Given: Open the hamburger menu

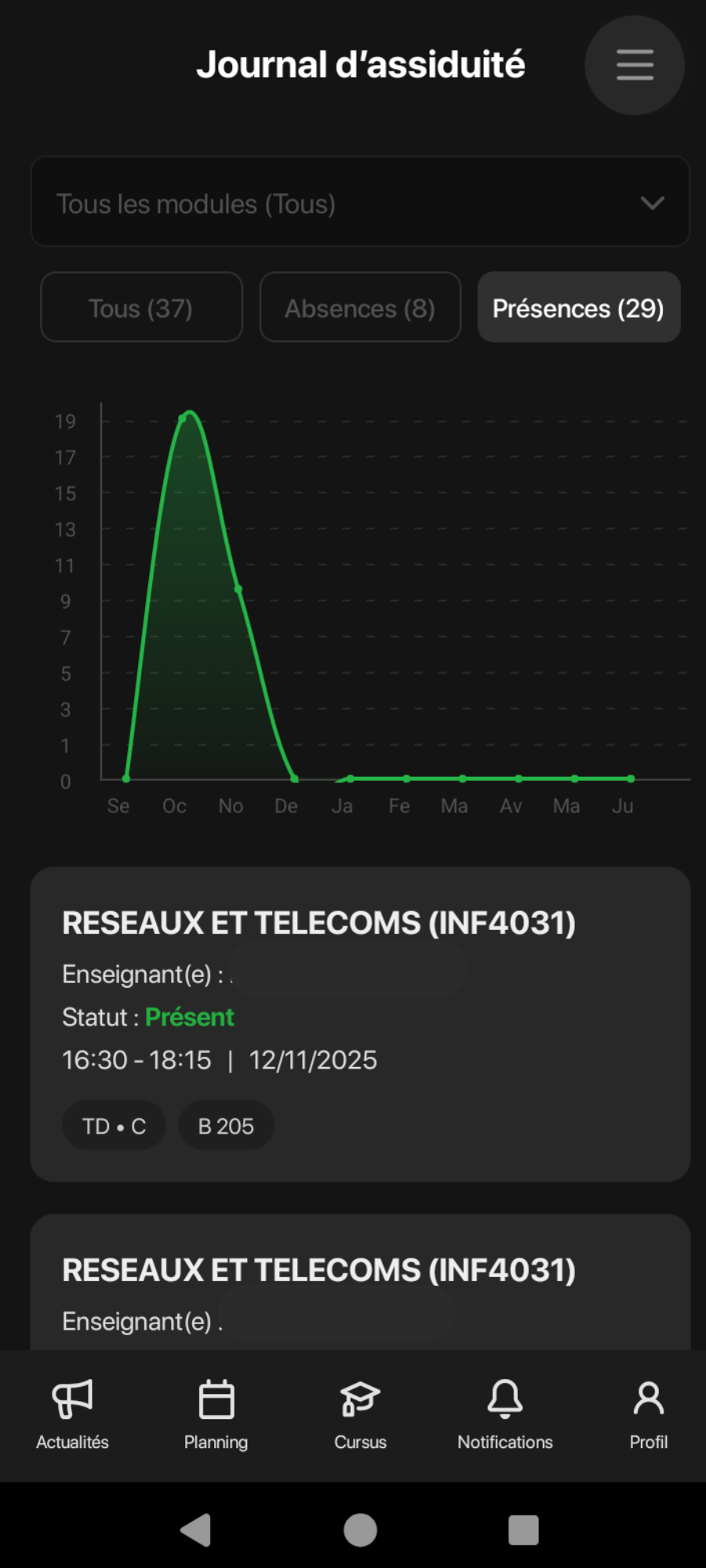Looking at the screenshot, I should pos(635,65).
